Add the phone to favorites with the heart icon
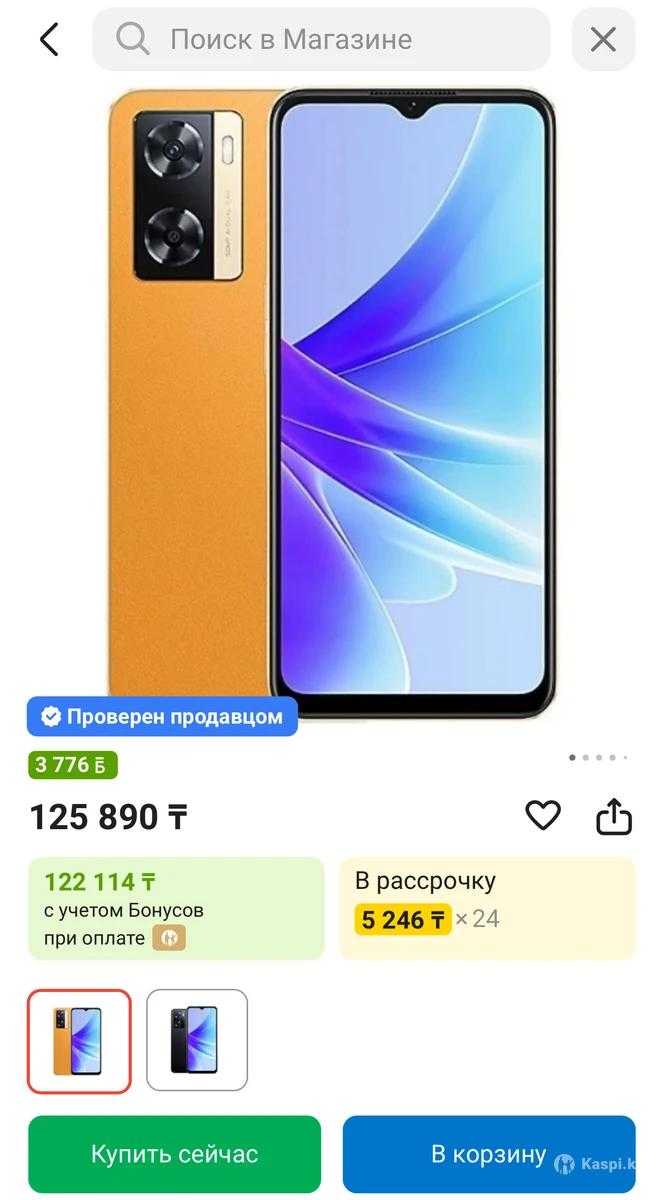Viewport: 664px width, 1200px height. click(543, 816)
